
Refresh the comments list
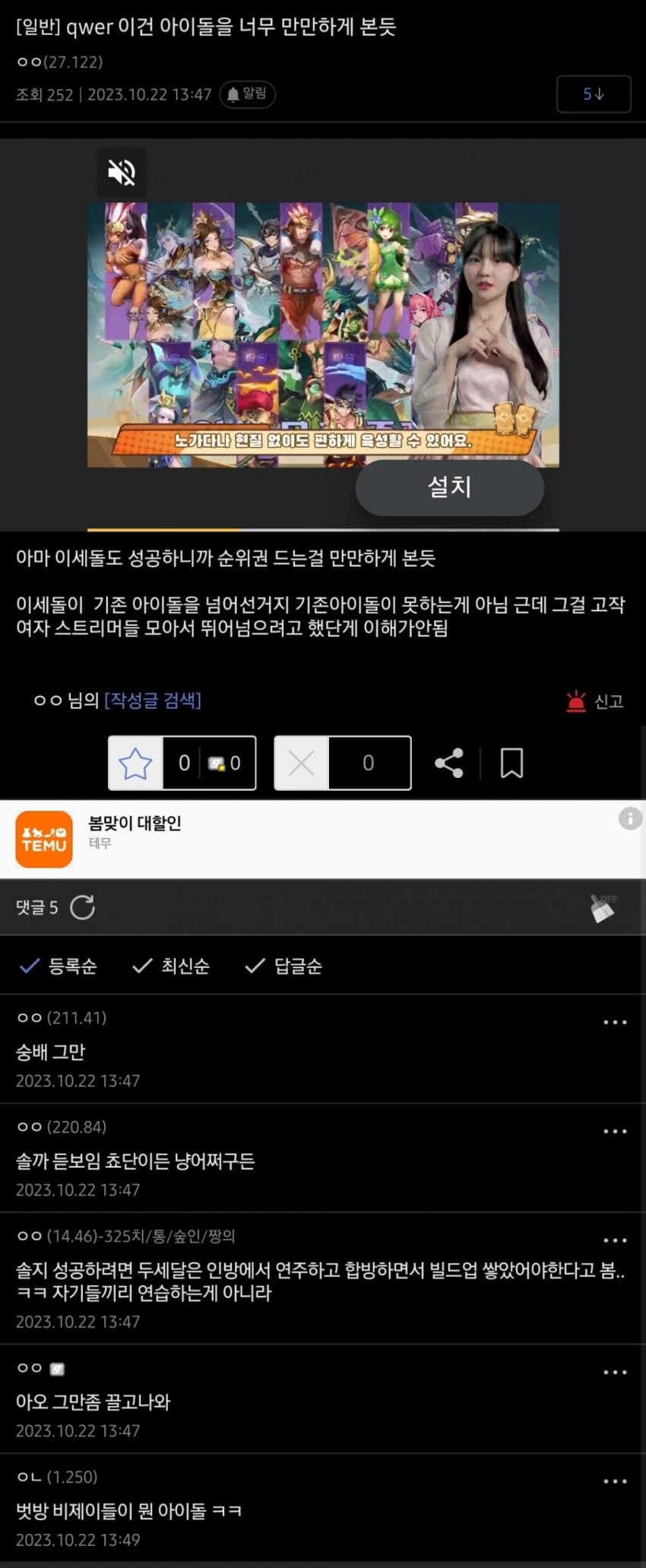[82, 907]
